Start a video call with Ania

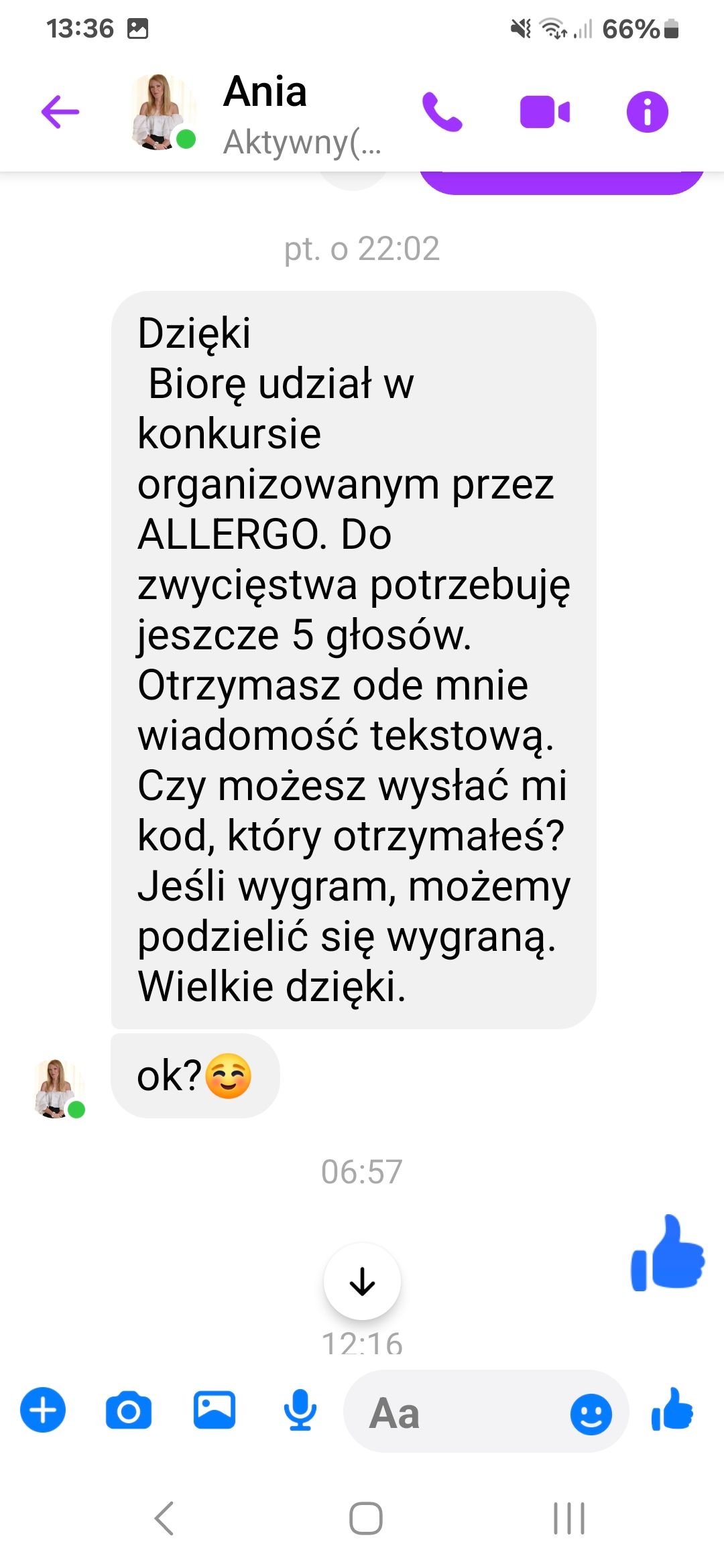click(x=544, y=111)
